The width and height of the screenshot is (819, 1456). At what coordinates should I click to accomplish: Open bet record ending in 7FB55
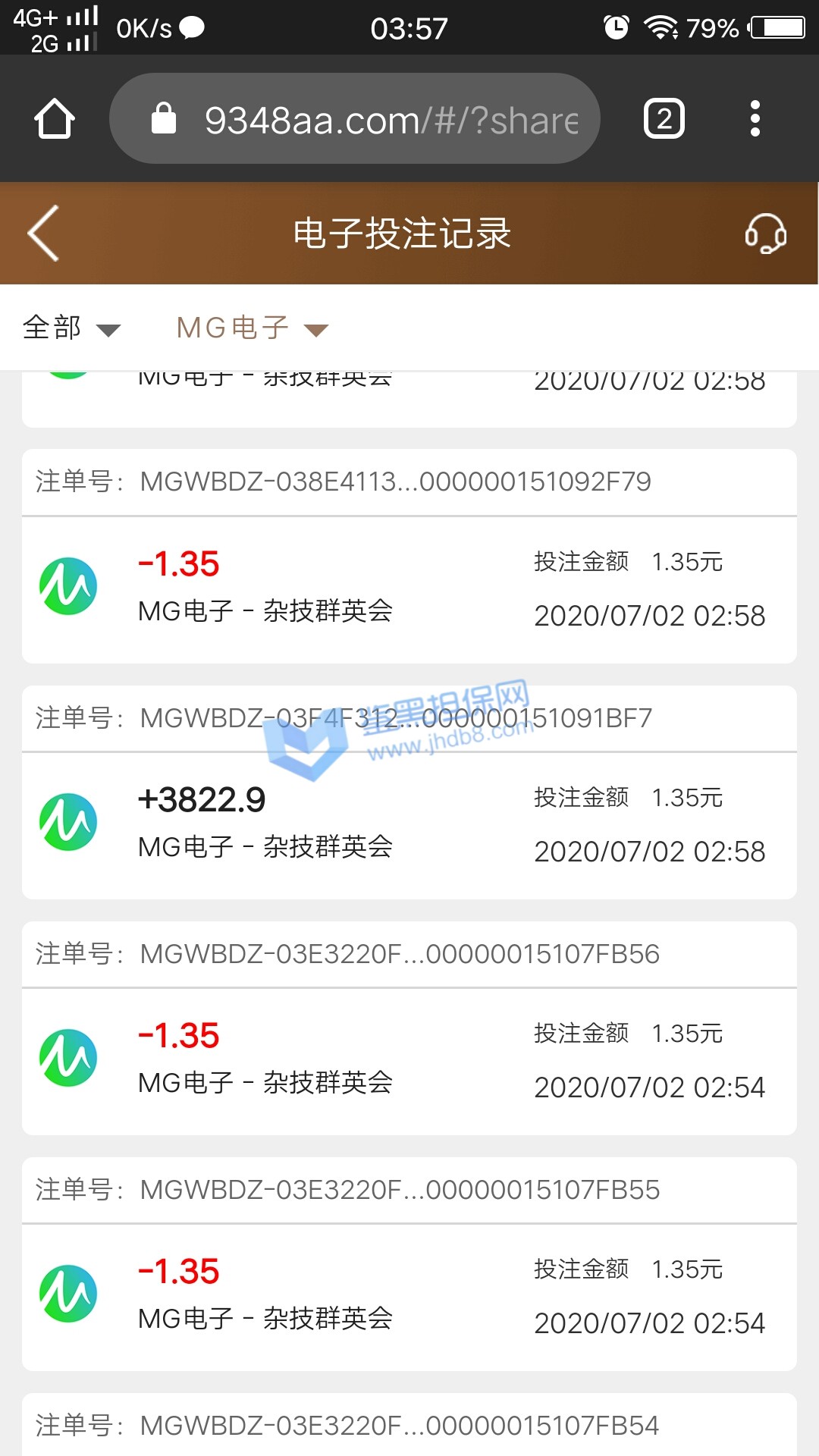click(409, 1296)
